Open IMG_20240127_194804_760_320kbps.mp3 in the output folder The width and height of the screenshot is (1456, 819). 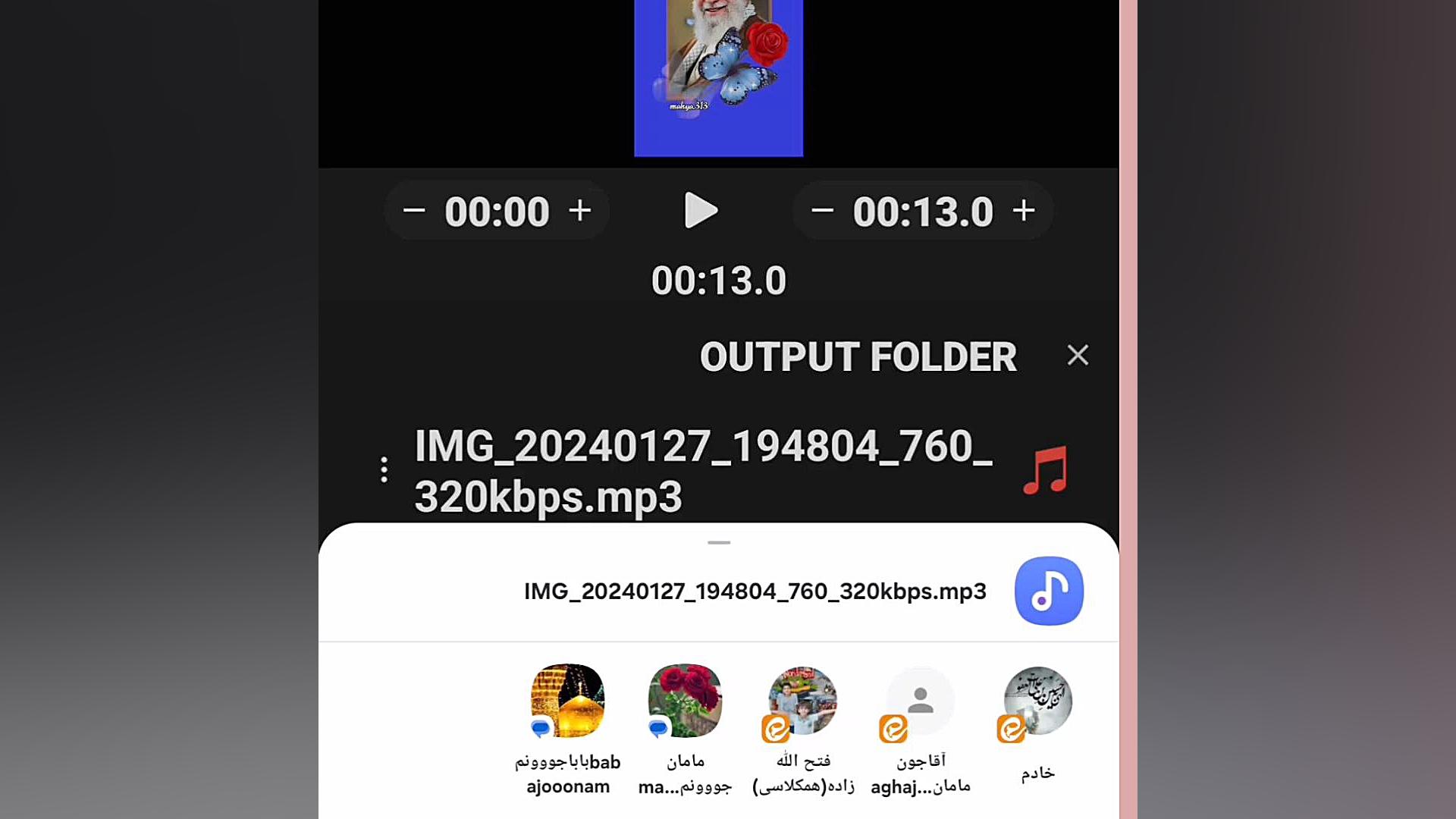tap(702, 470)
